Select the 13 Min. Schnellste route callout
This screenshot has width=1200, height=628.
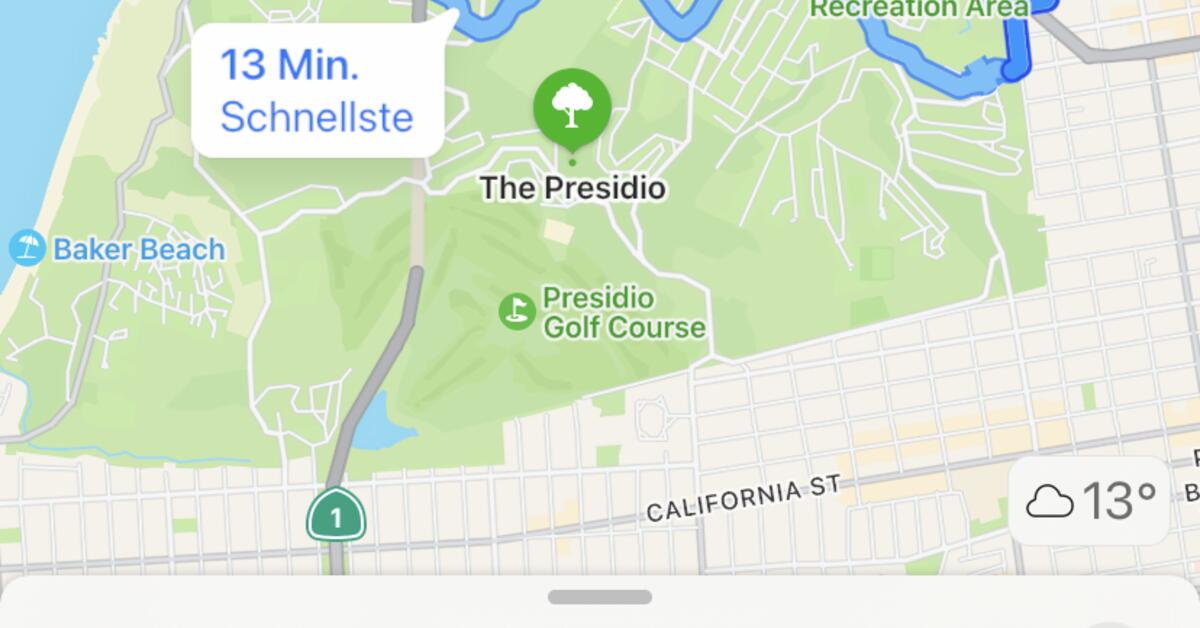pos(317,92)
